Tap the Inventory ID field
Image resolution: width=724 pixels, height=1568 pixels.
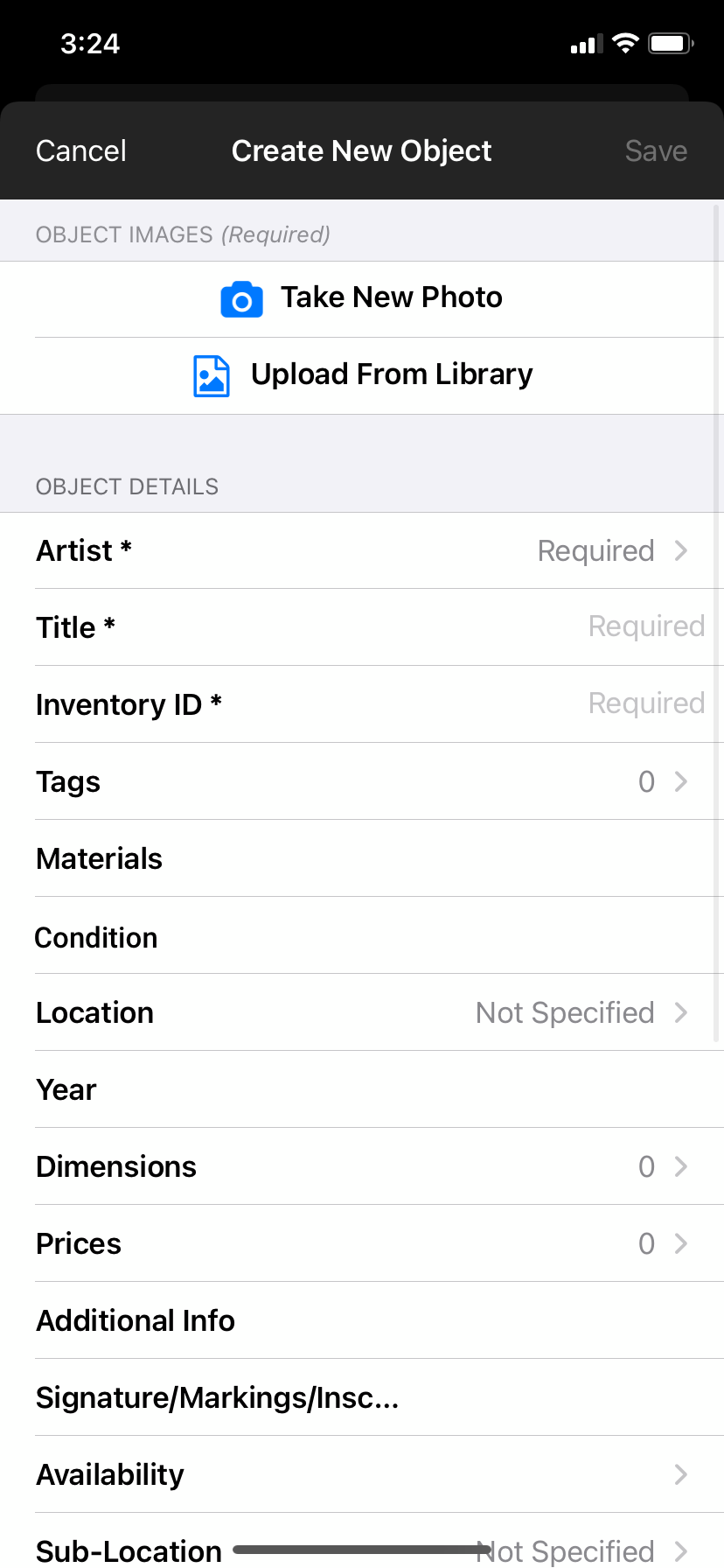pyautogui.click(x=362, y=704)
